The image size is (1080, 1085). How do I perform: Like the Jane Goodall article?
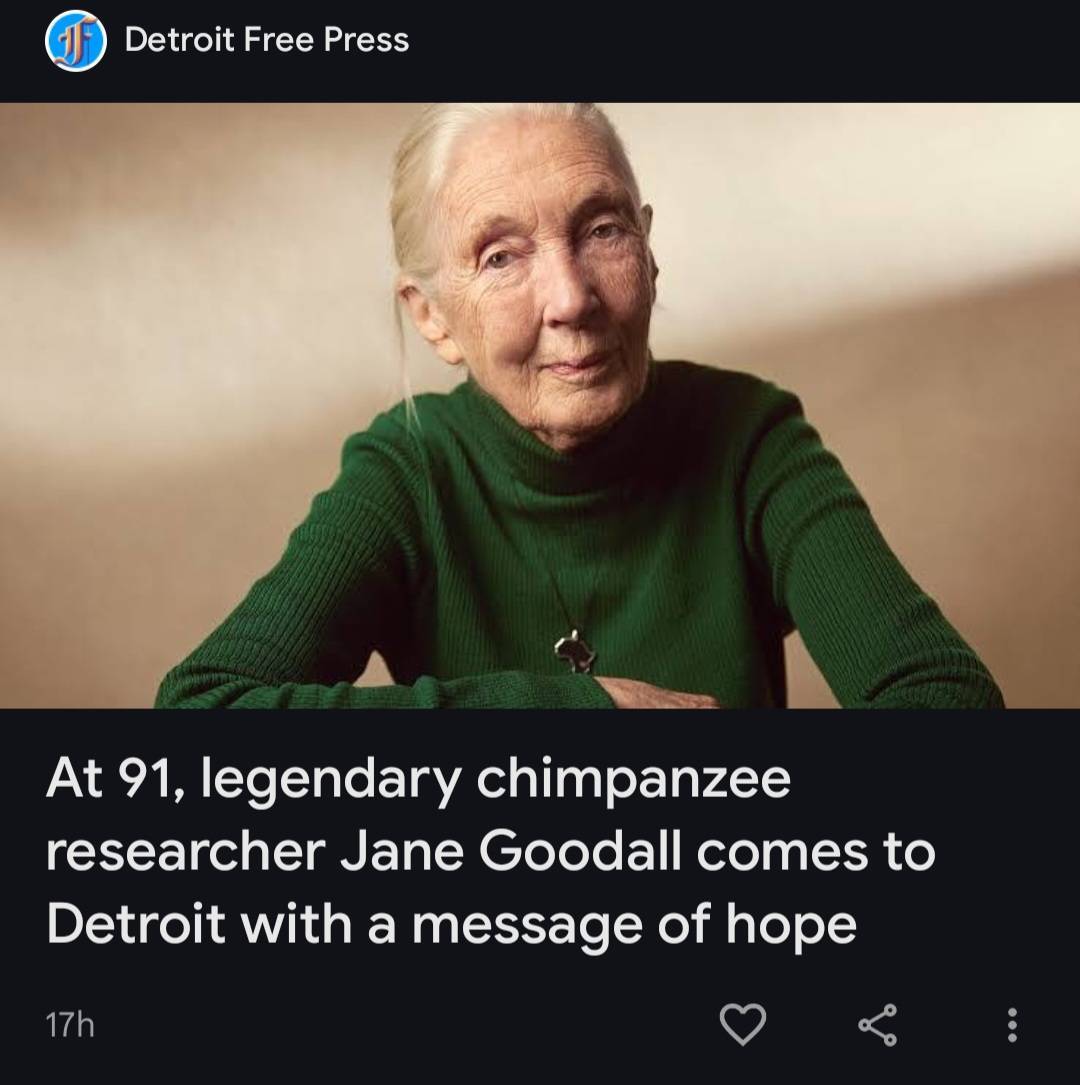(x=742, y=1025)
